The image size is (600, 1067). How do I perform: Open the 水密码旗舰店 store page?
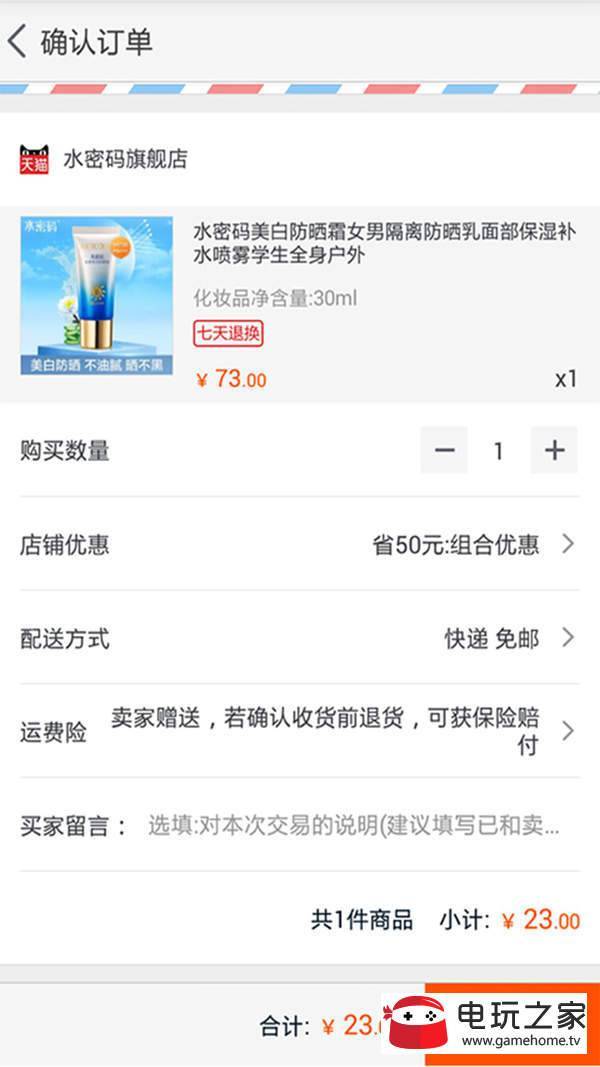pos(125,159)
